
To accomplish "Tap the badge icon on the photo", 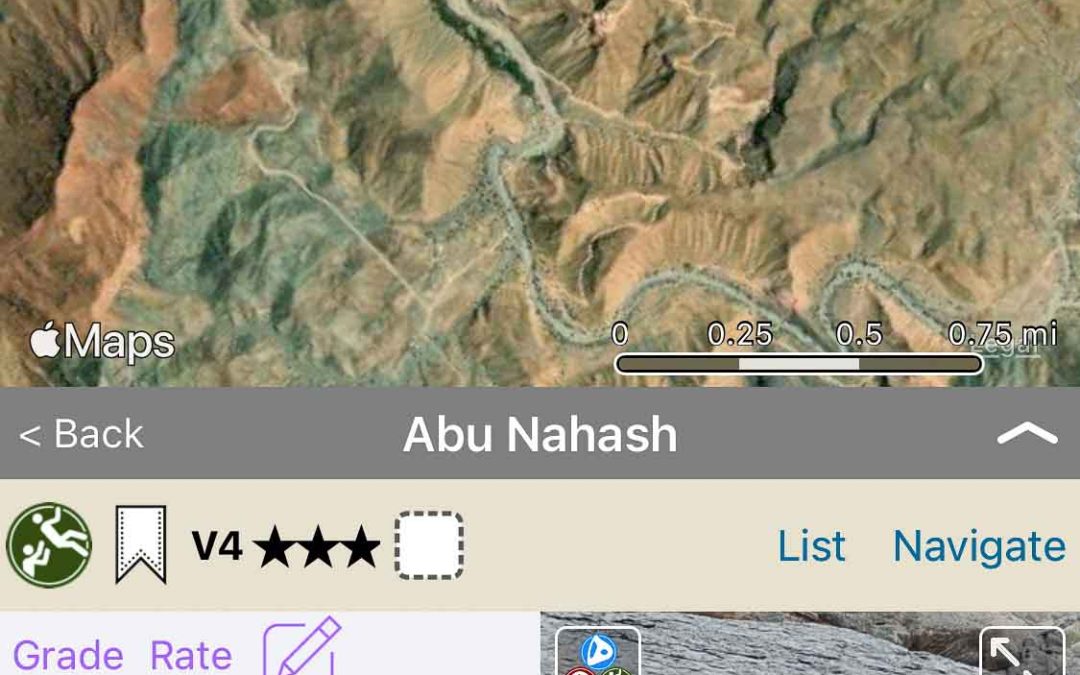I will [598, 654].
